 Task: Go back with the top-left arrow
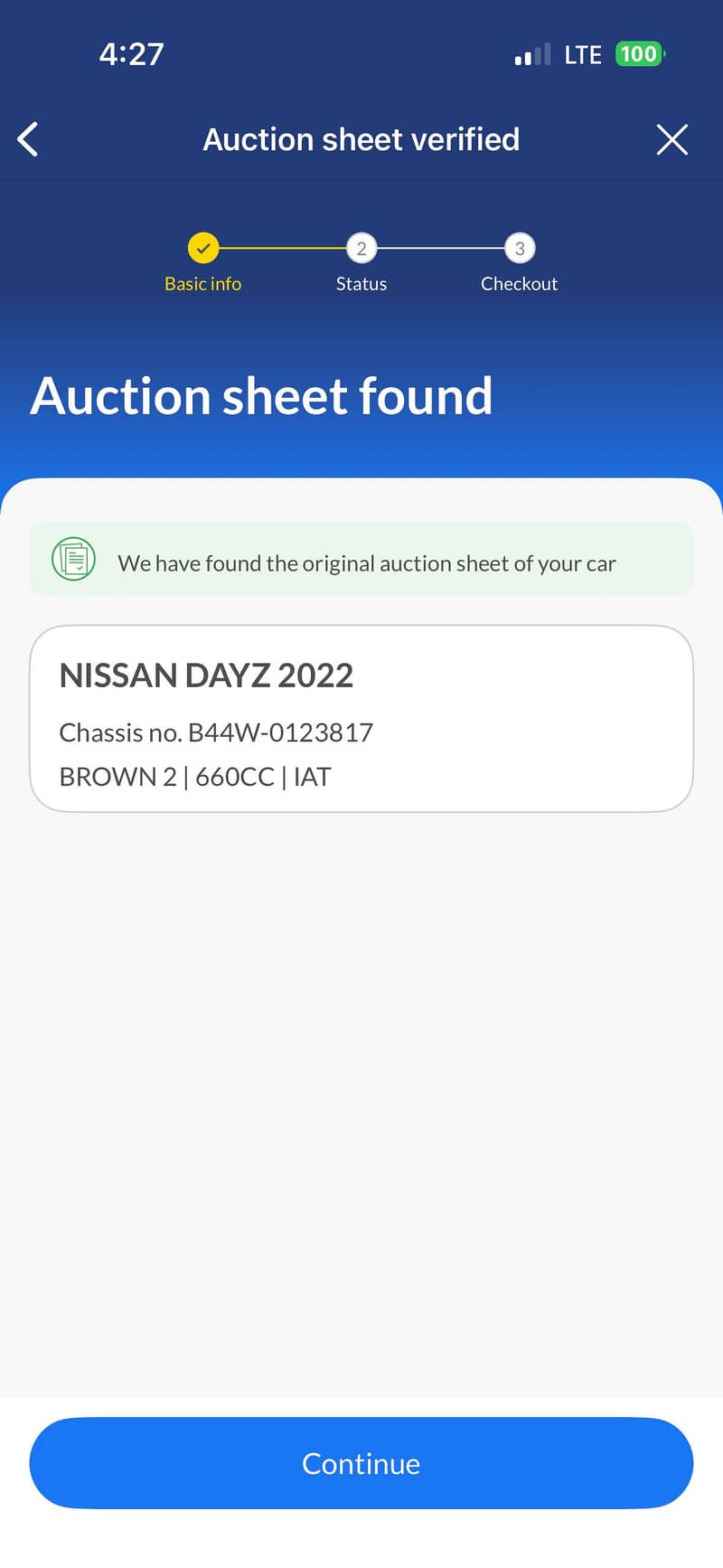coord(29,139)
